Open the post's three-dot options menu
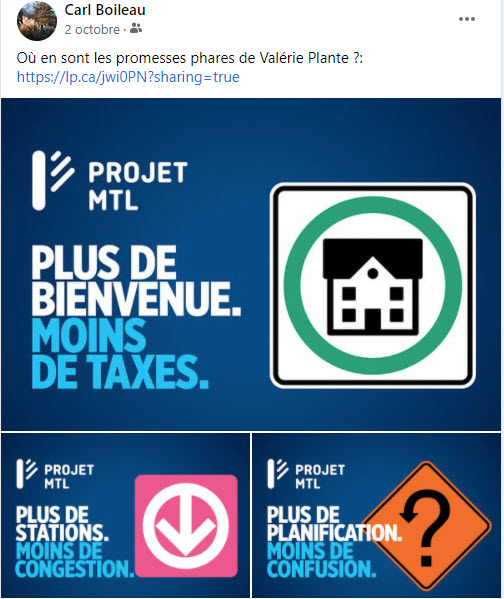This screenshot has width=504, height=599. (x=467, y=19)
